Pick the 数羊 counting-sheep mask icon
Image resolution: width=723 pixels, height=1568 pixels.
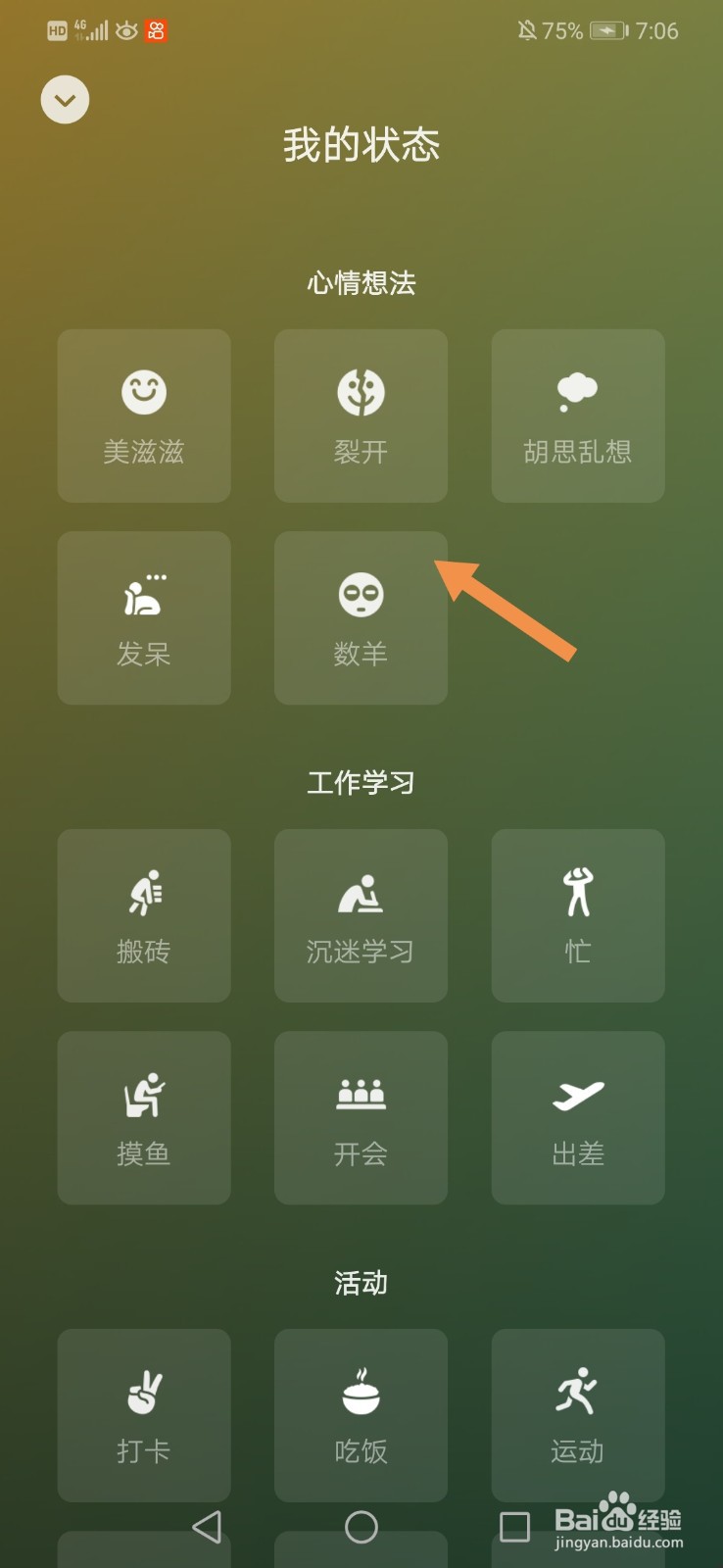click(x=361, y=617)
